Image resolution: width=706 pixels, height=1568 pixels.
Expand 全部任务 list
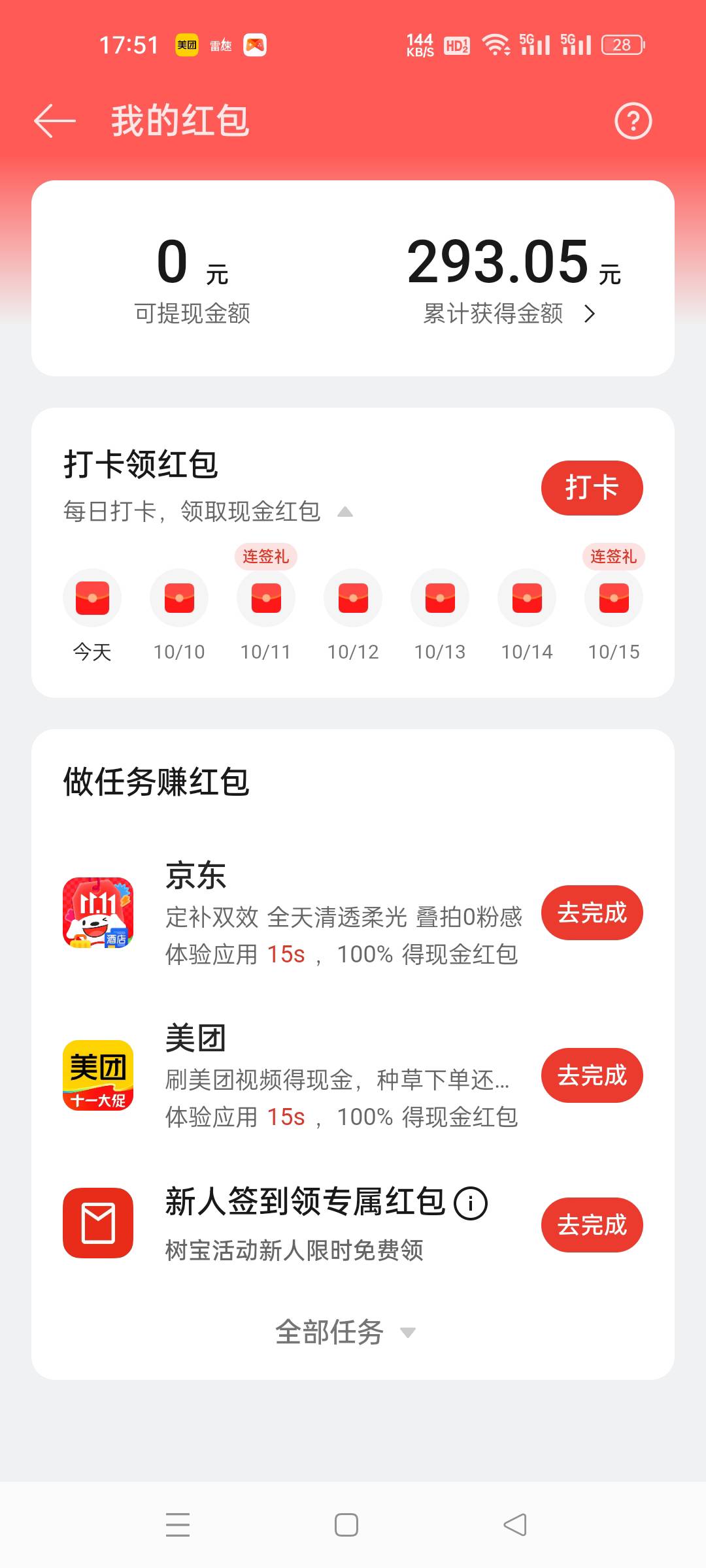(345, 1332)
